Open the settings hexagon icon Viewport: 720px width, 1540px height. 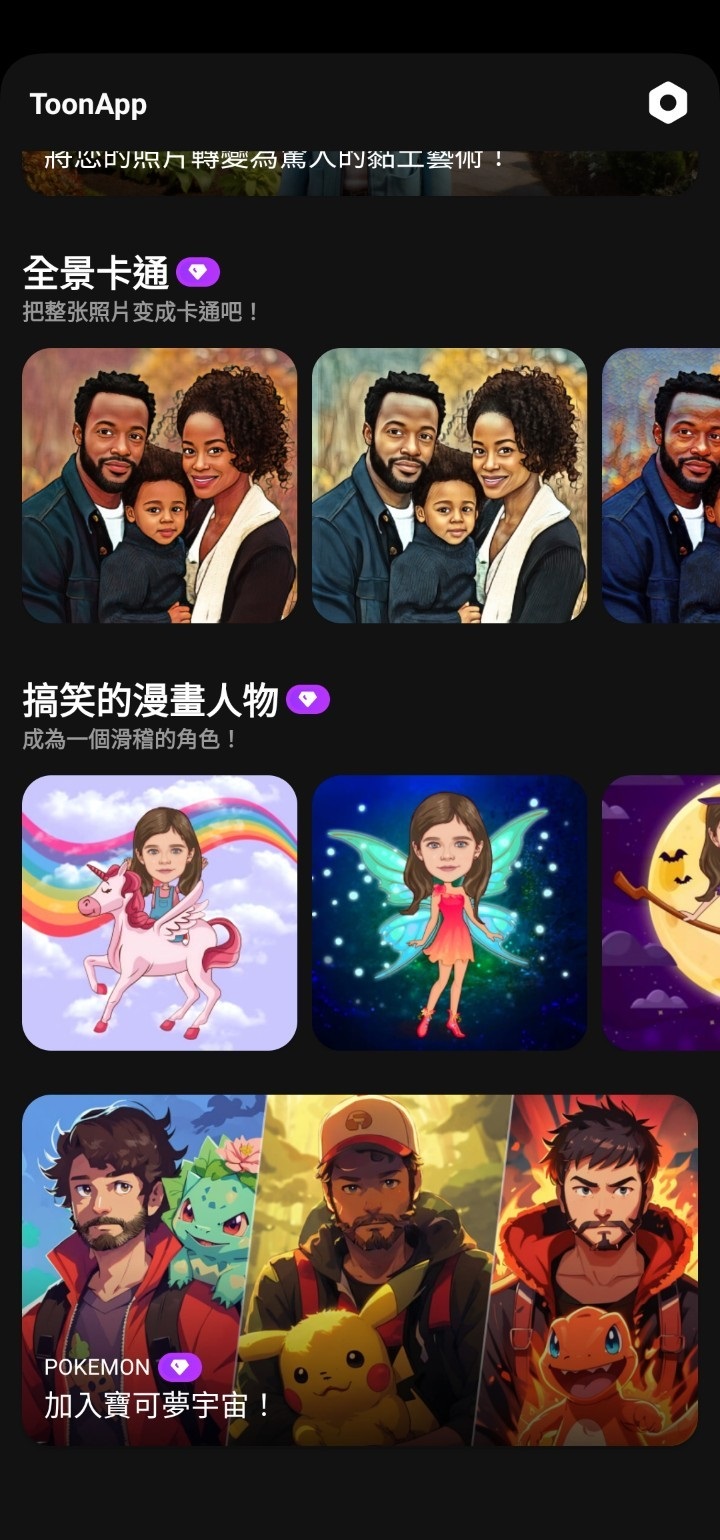click(667, 103)
